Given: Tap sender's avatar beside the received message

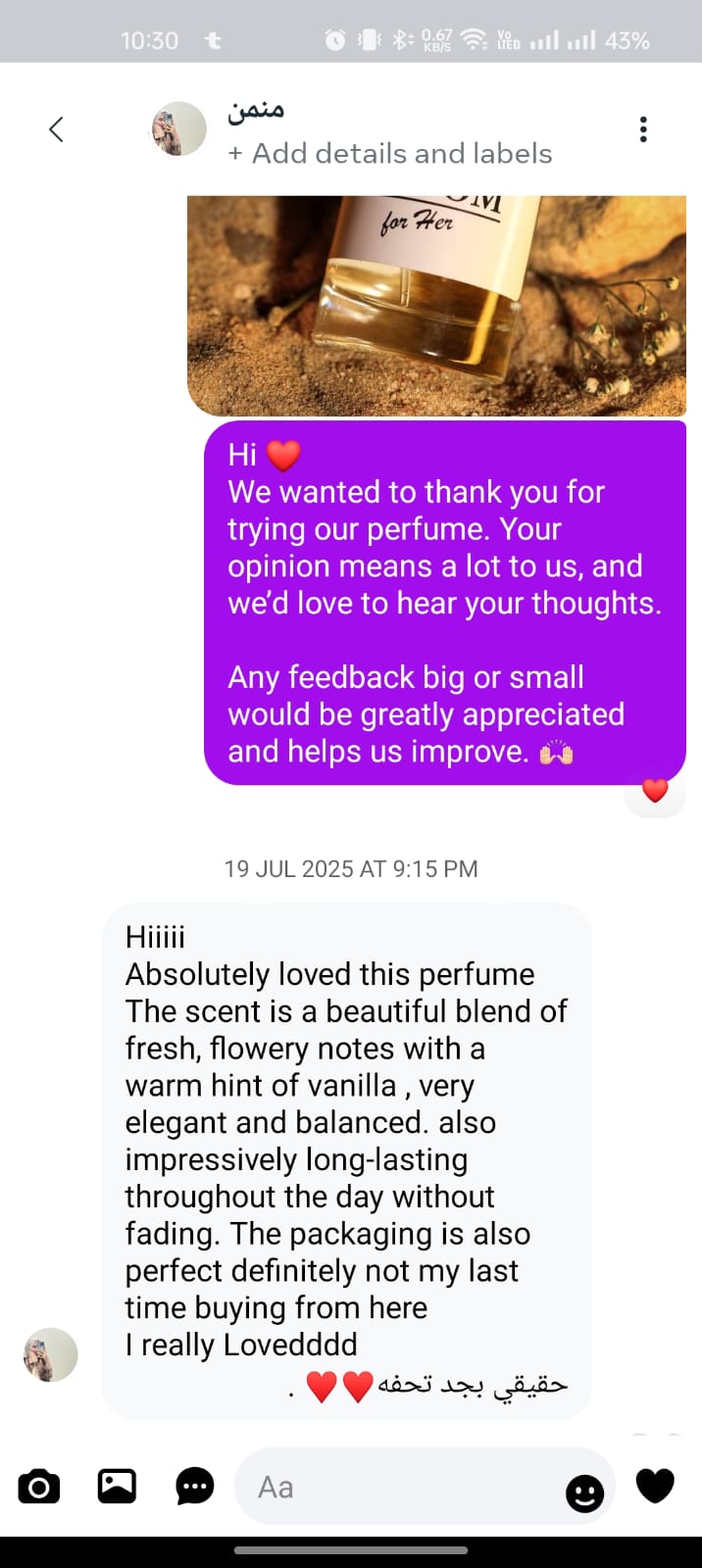Looking at the screenshot, I should [51, 1354].
